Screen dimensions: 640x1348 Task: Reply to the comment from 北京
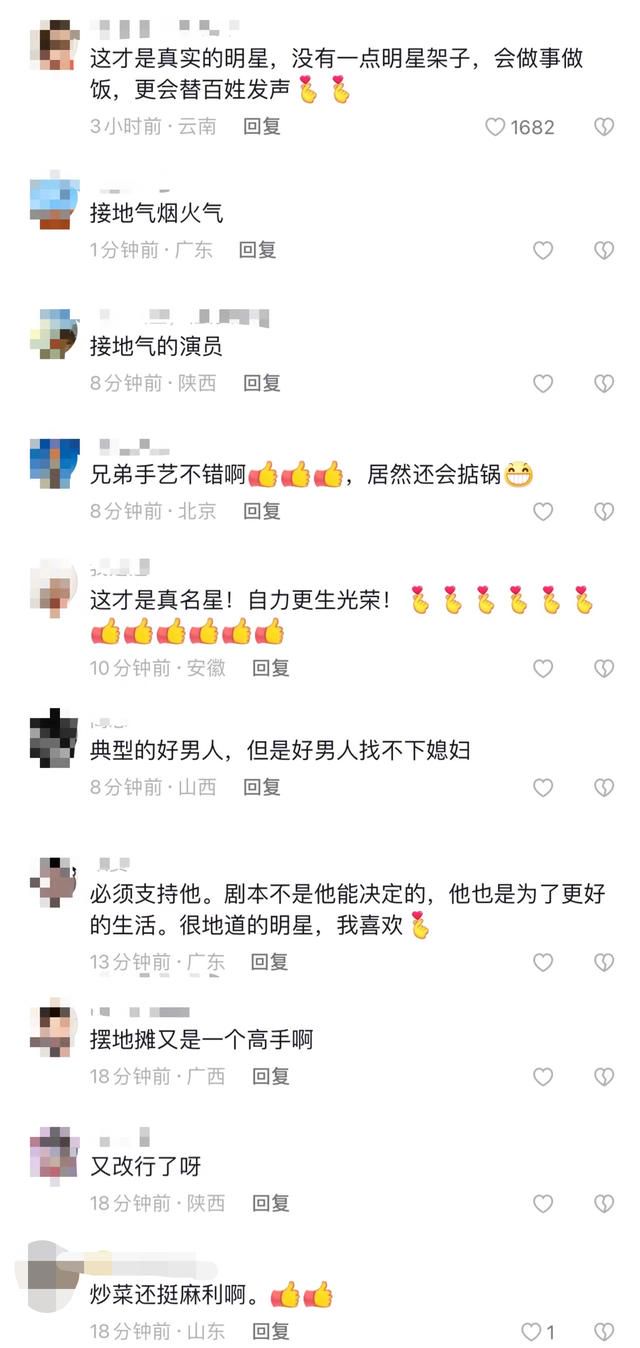coord(262,511)
